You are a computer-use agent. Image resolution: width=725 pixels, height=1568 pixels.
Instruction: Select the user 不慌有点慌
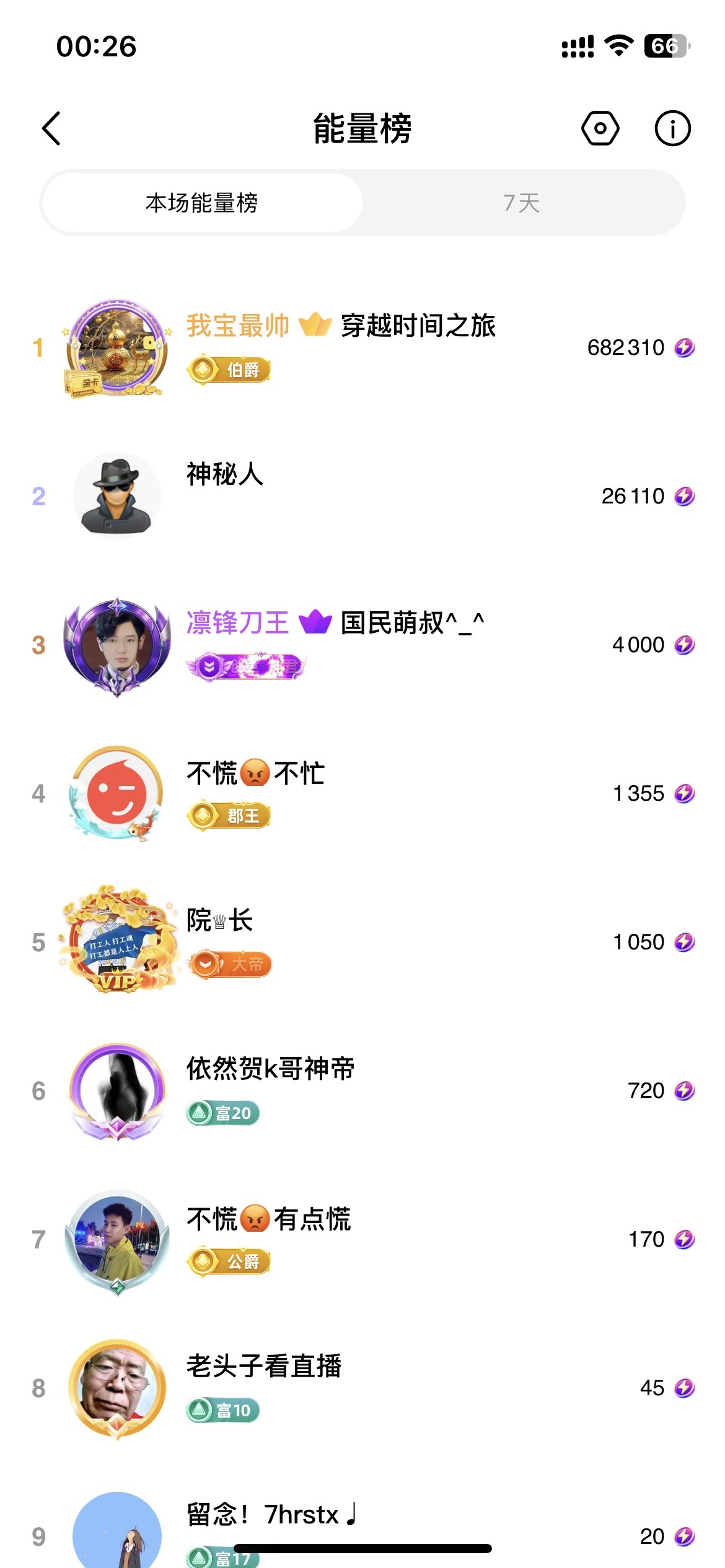pos(362,1239)
